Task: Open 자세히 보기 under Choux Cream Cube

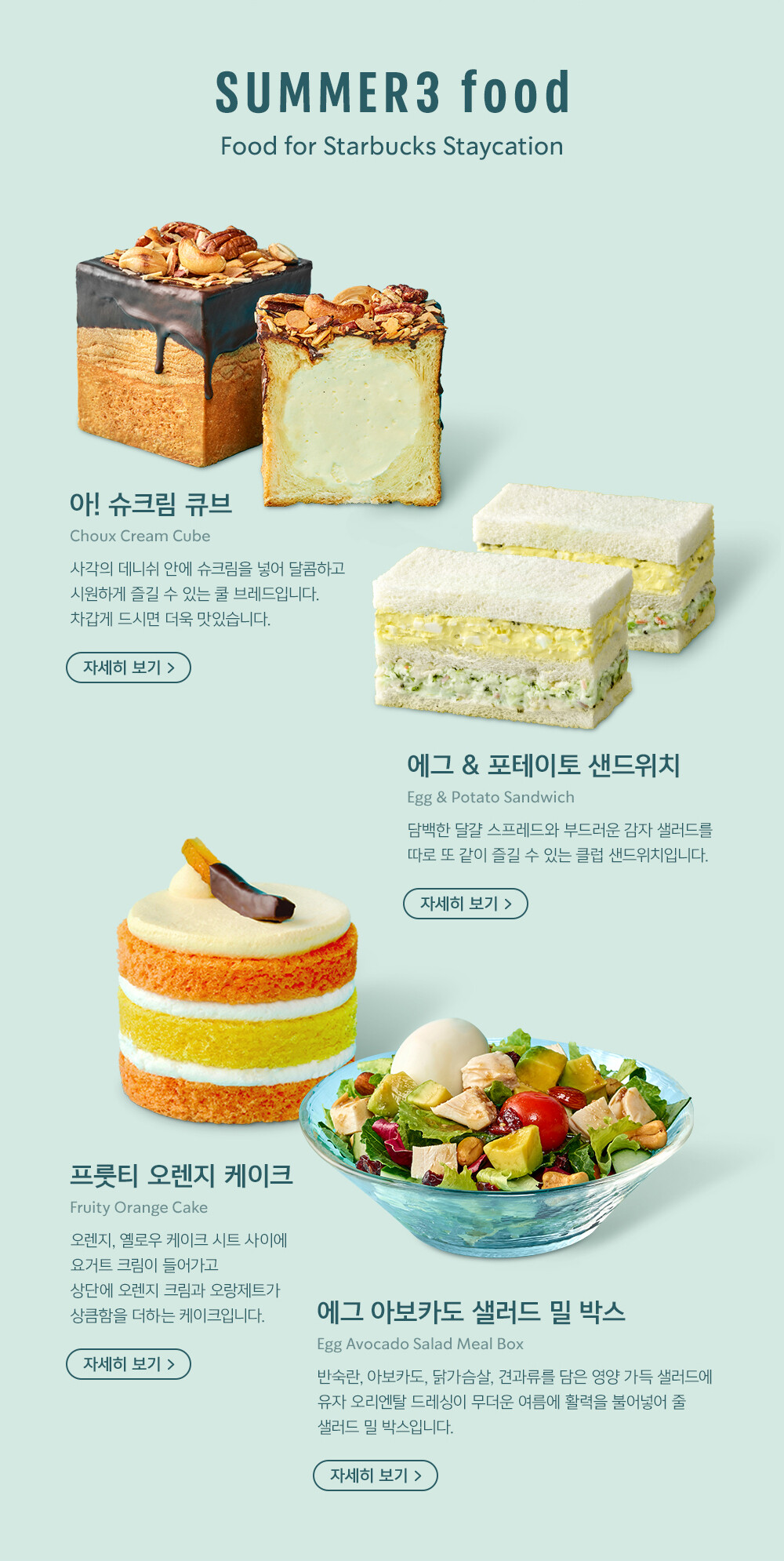Action: (129, 668)
